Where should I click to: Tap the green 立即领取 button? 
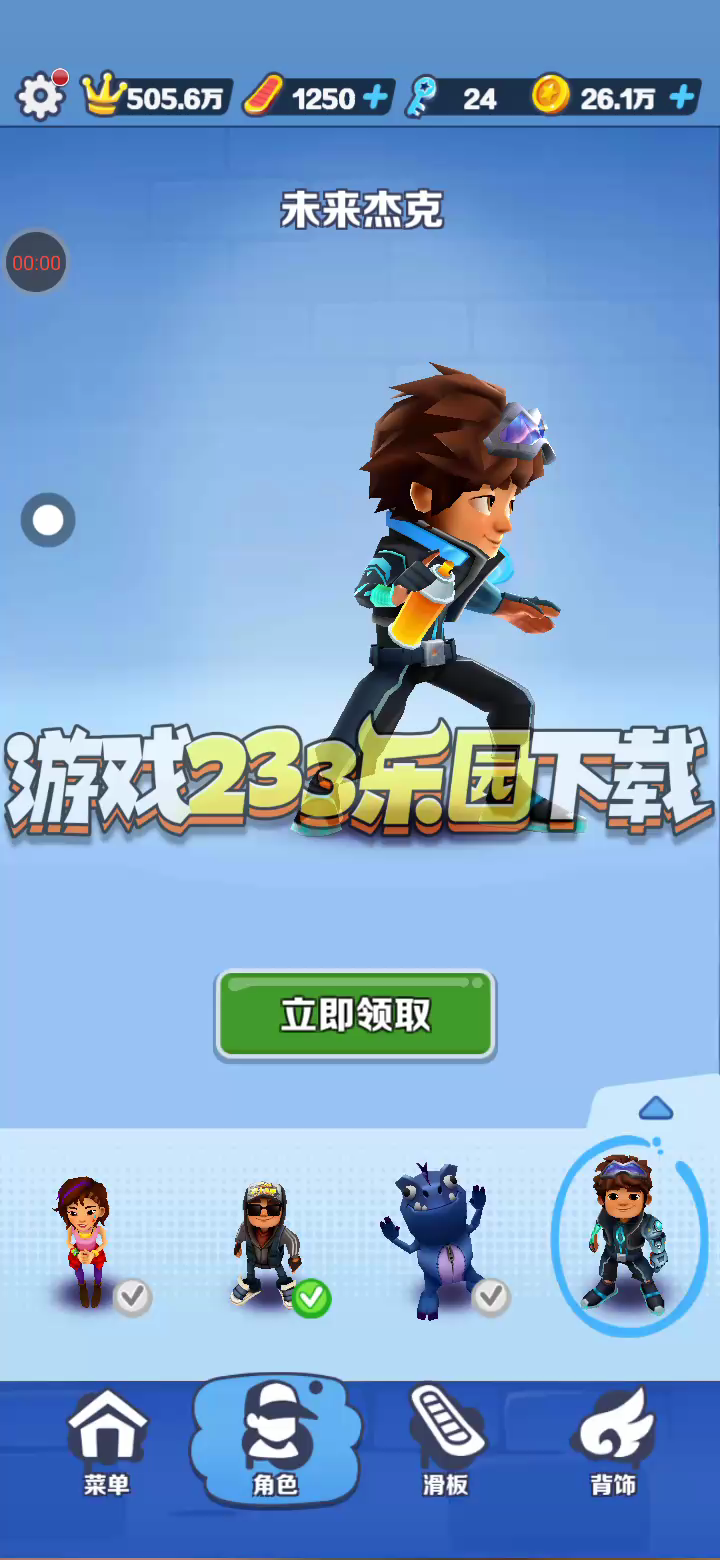356,1015
